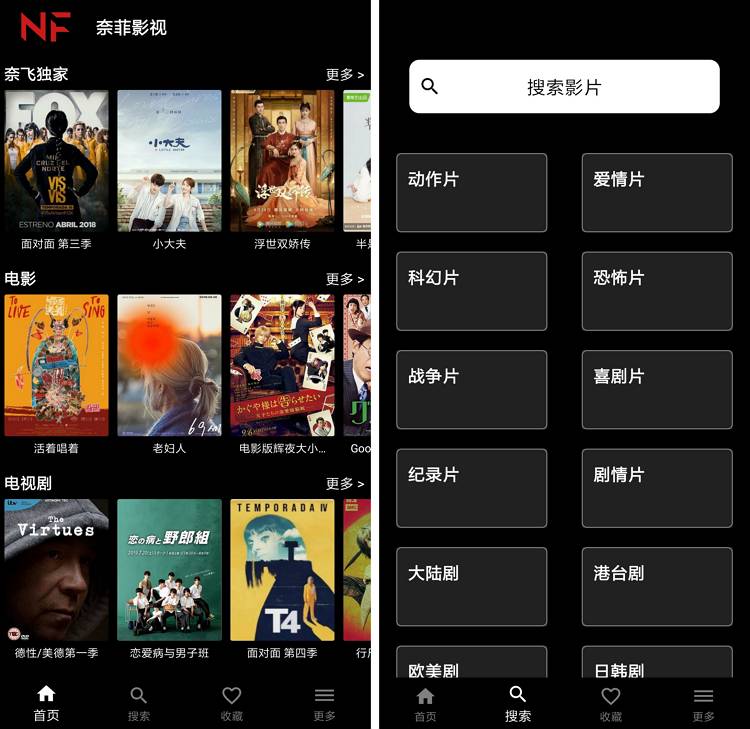
Task: Select 面对面 第四季
Action: pos(282,570)
